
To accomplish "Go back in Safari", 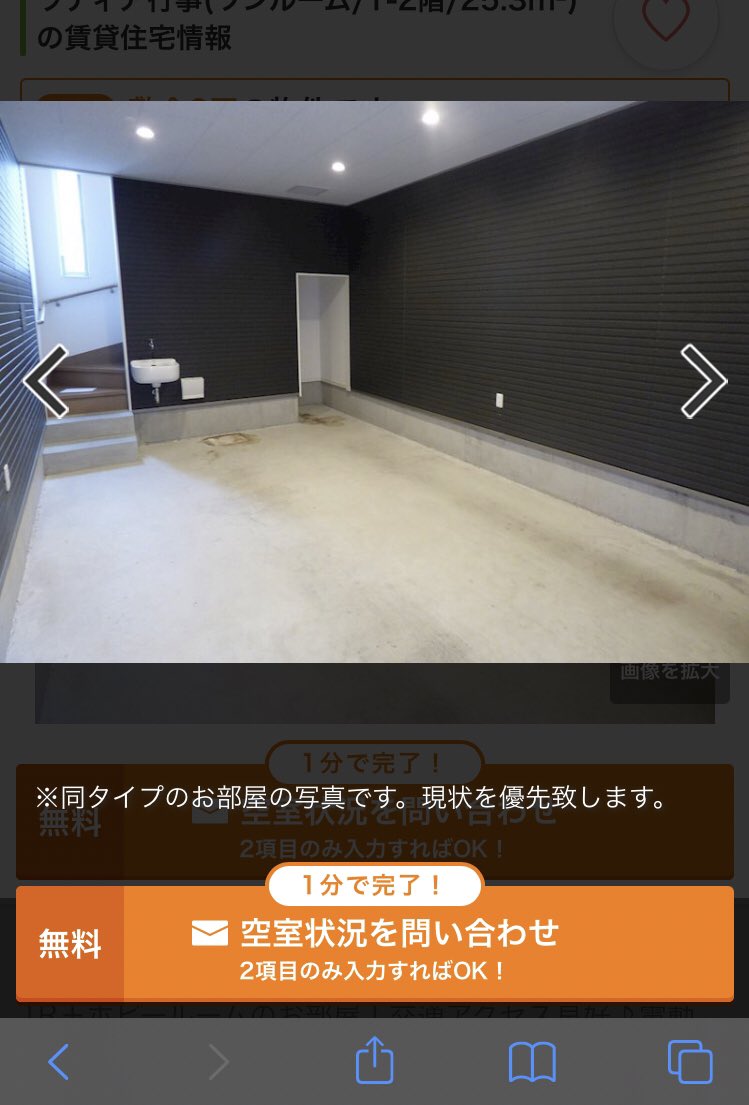I will [59, 1062].
